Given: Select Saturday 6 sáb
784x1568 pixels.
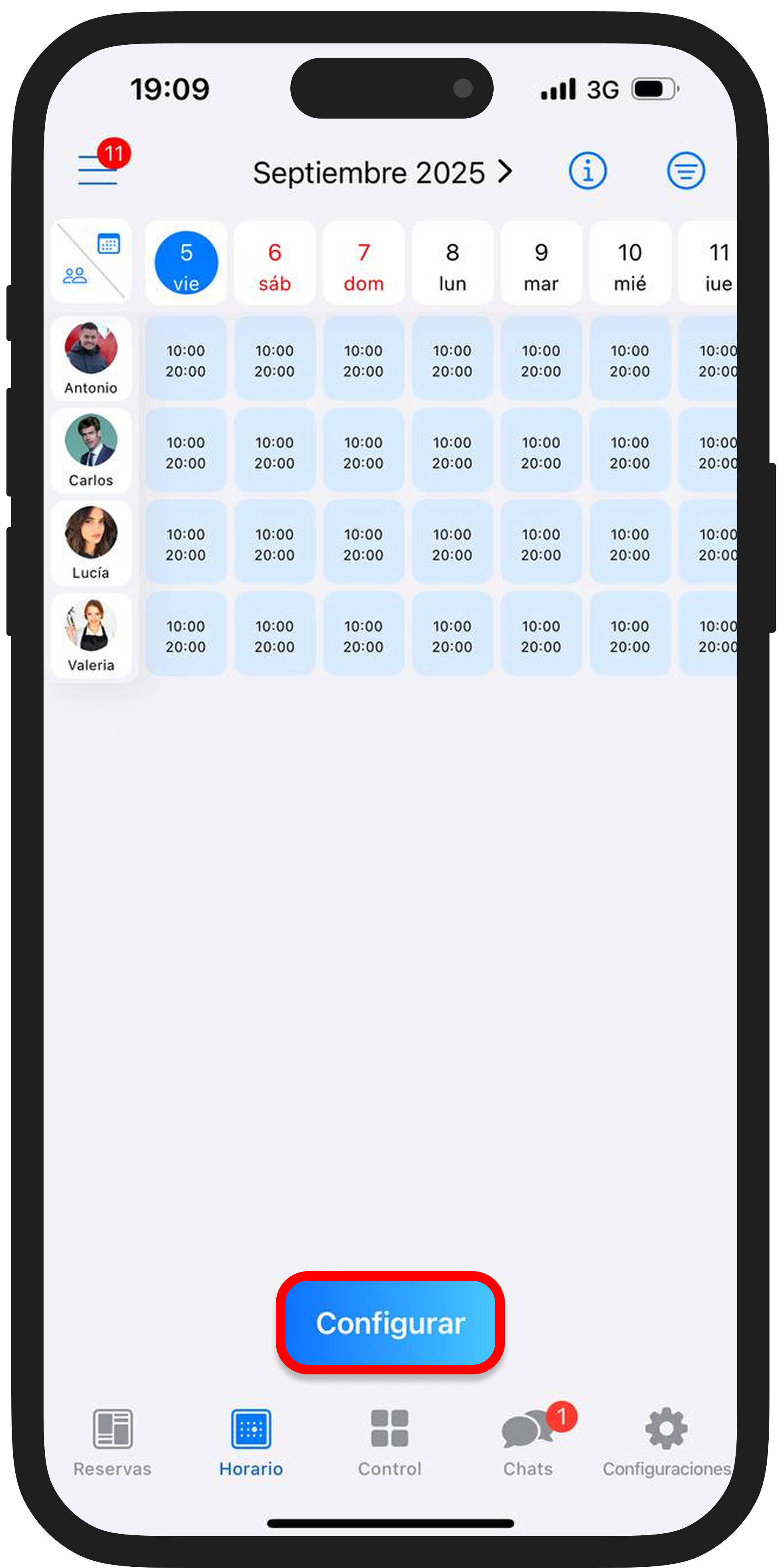Looking at the screenshot, I should click(x=275, y=263).
